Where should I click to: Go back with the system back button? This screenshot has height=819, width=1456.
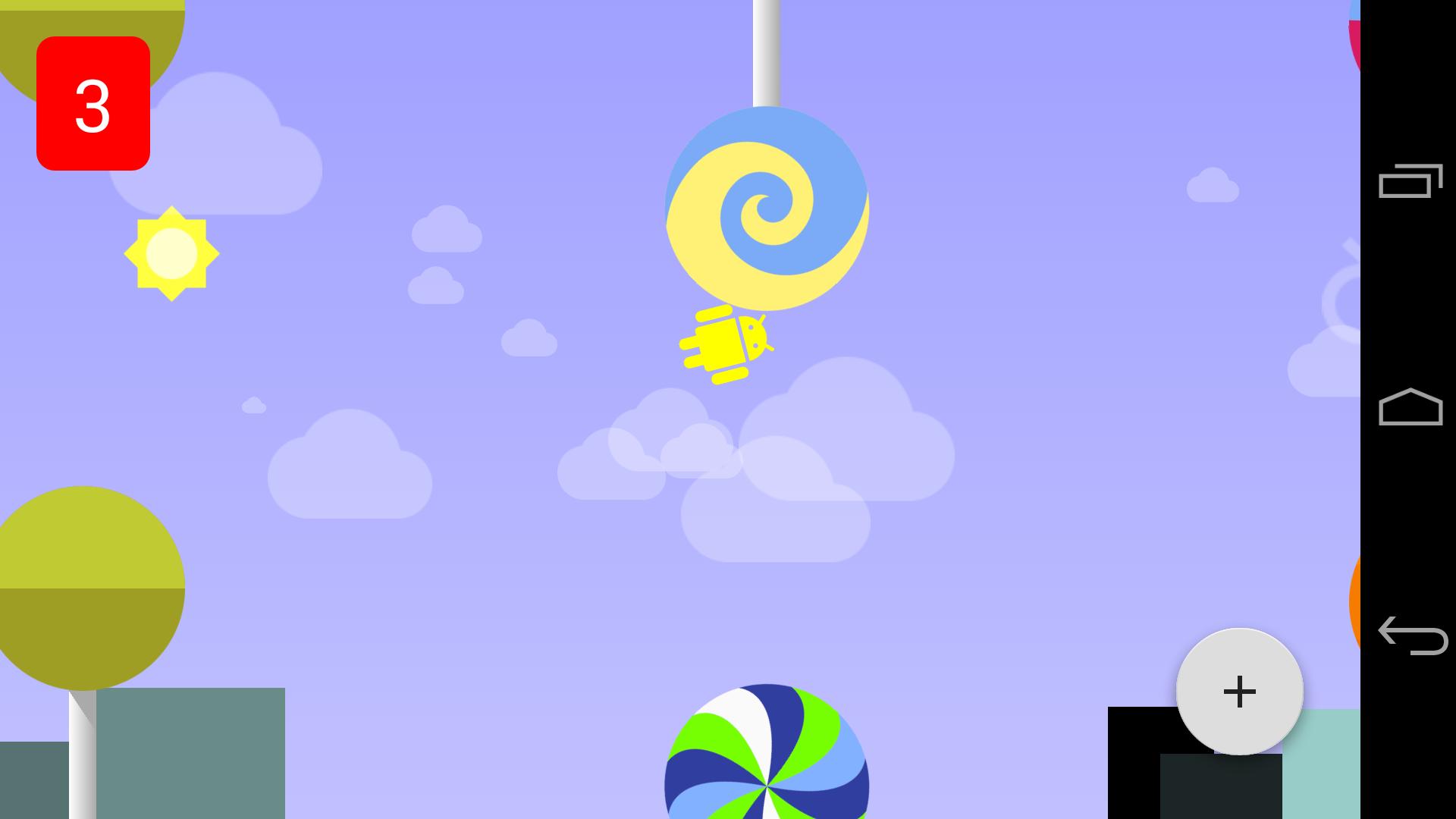[x=1410, y=635]
